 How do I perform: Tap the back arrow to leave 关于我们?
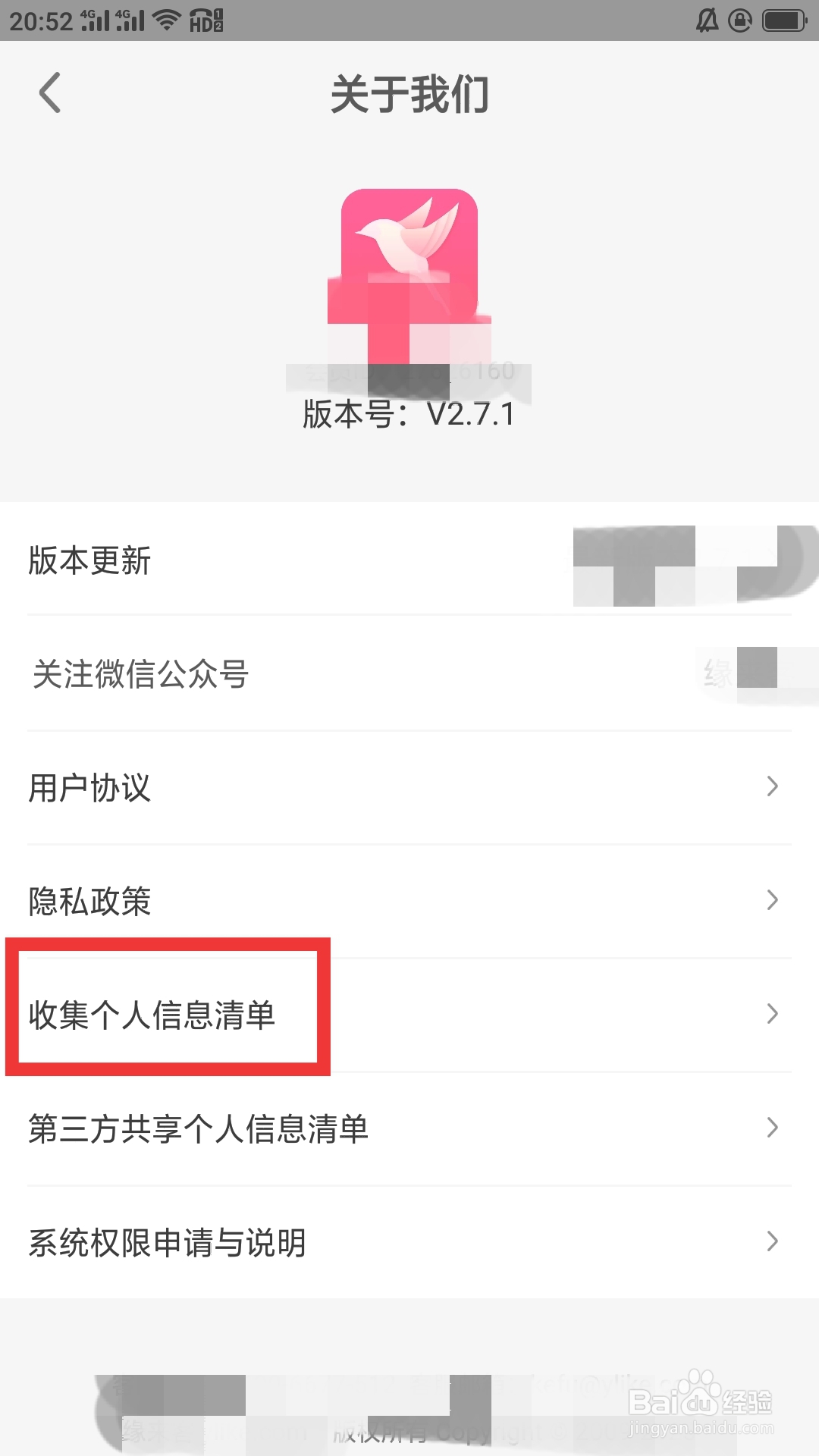[x=50, y=93]
